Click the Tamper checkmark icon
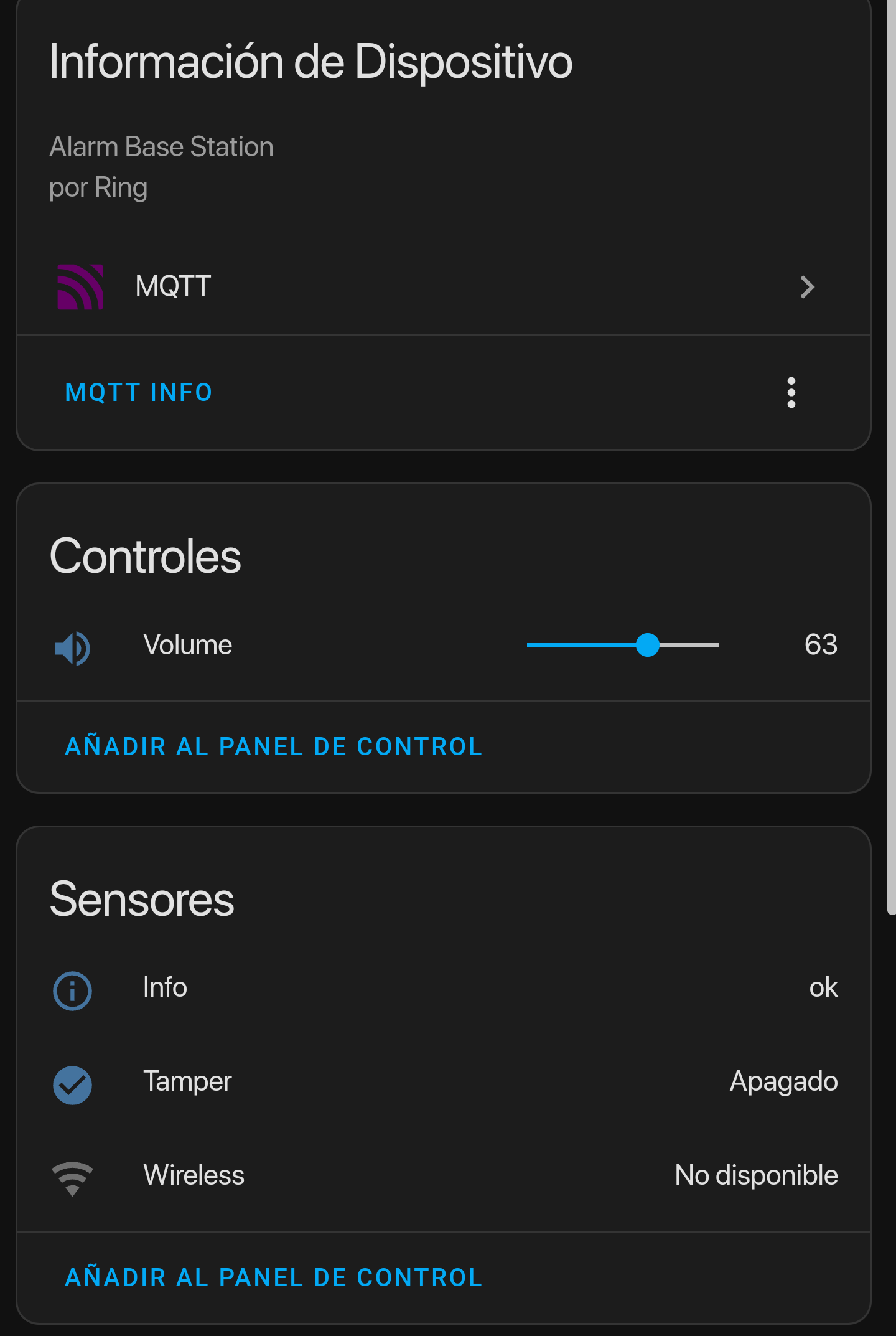 pyautogui.click(x=72, y=1084)
